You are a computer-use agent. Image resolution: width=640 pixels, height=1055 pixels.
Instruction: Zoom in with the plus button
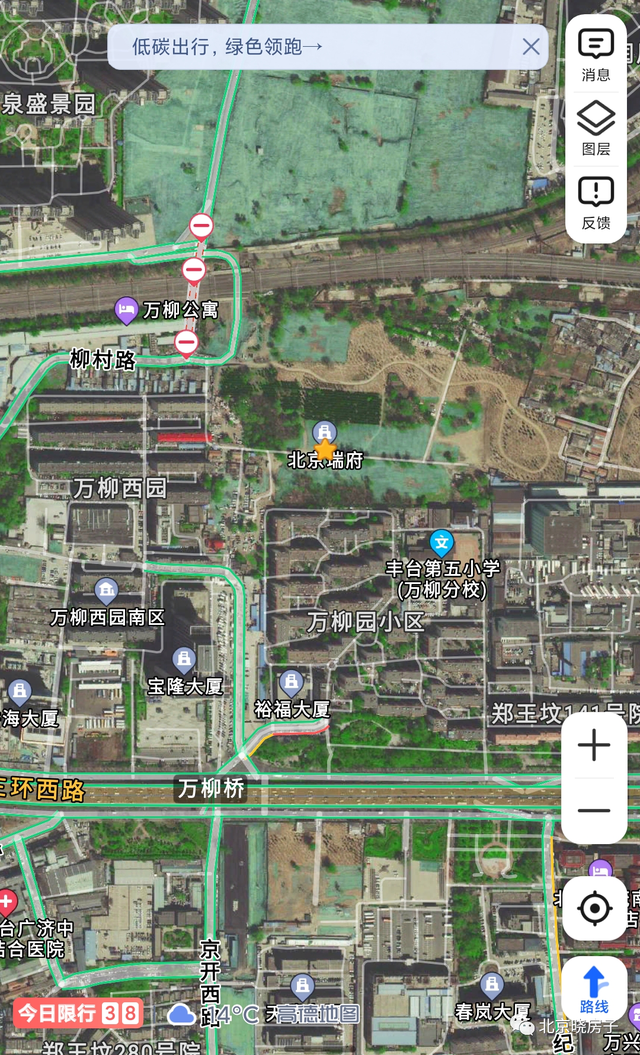pos(594,745)
